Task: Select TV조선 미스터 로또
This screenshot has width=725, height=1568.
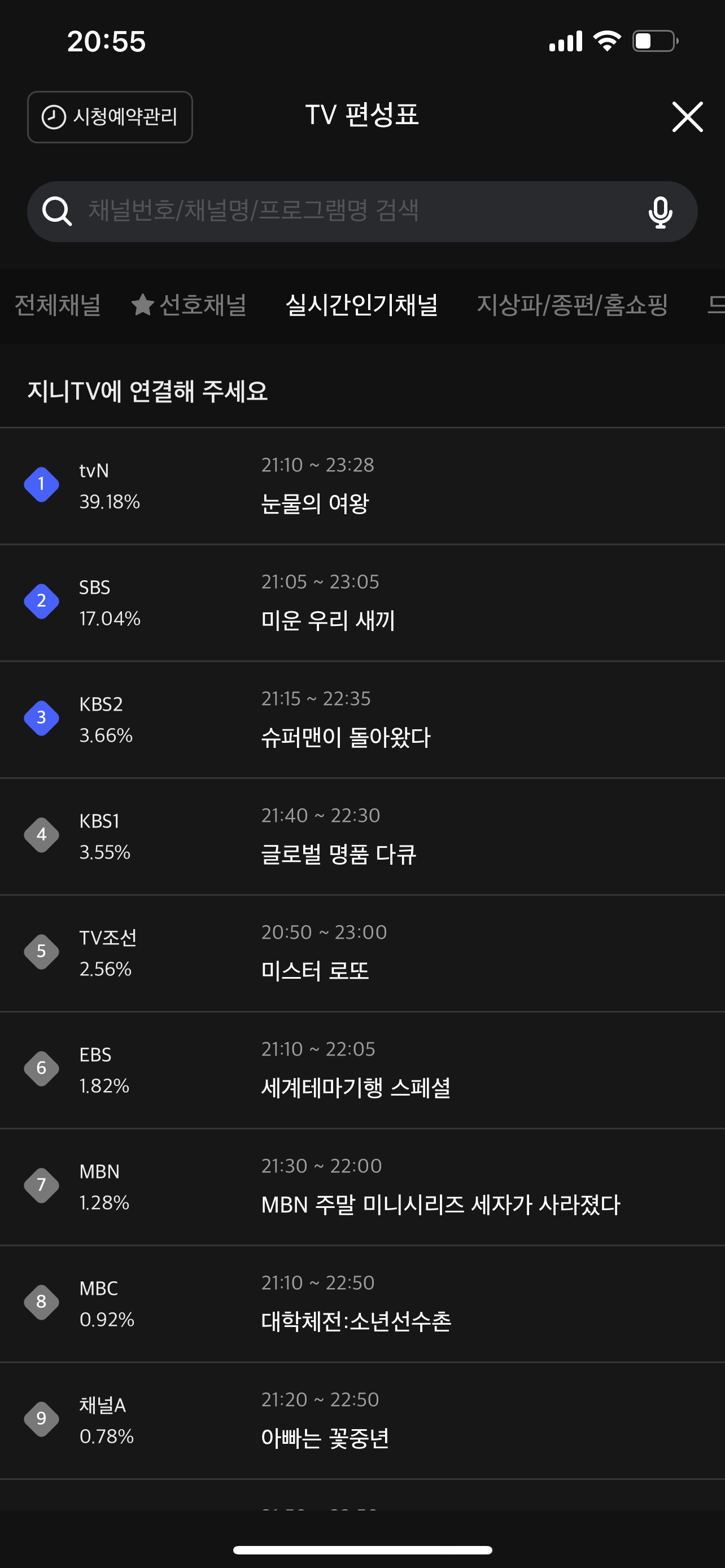Action: coord(362,953)
